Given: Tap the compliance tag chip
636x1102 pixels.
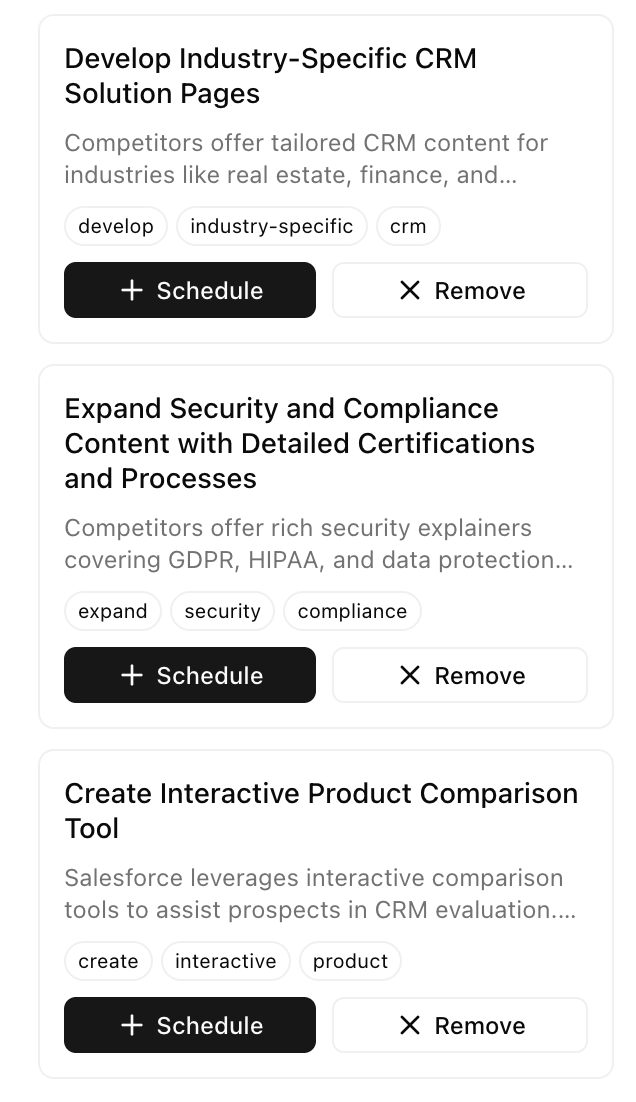Looking at the screenshot, I should (352, 611).
